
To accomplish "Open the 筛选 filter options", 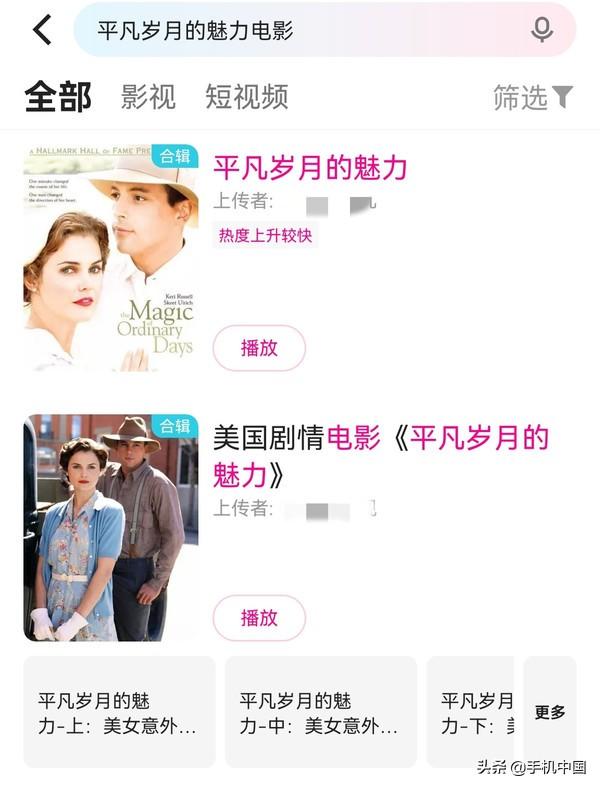I will 533,97.
